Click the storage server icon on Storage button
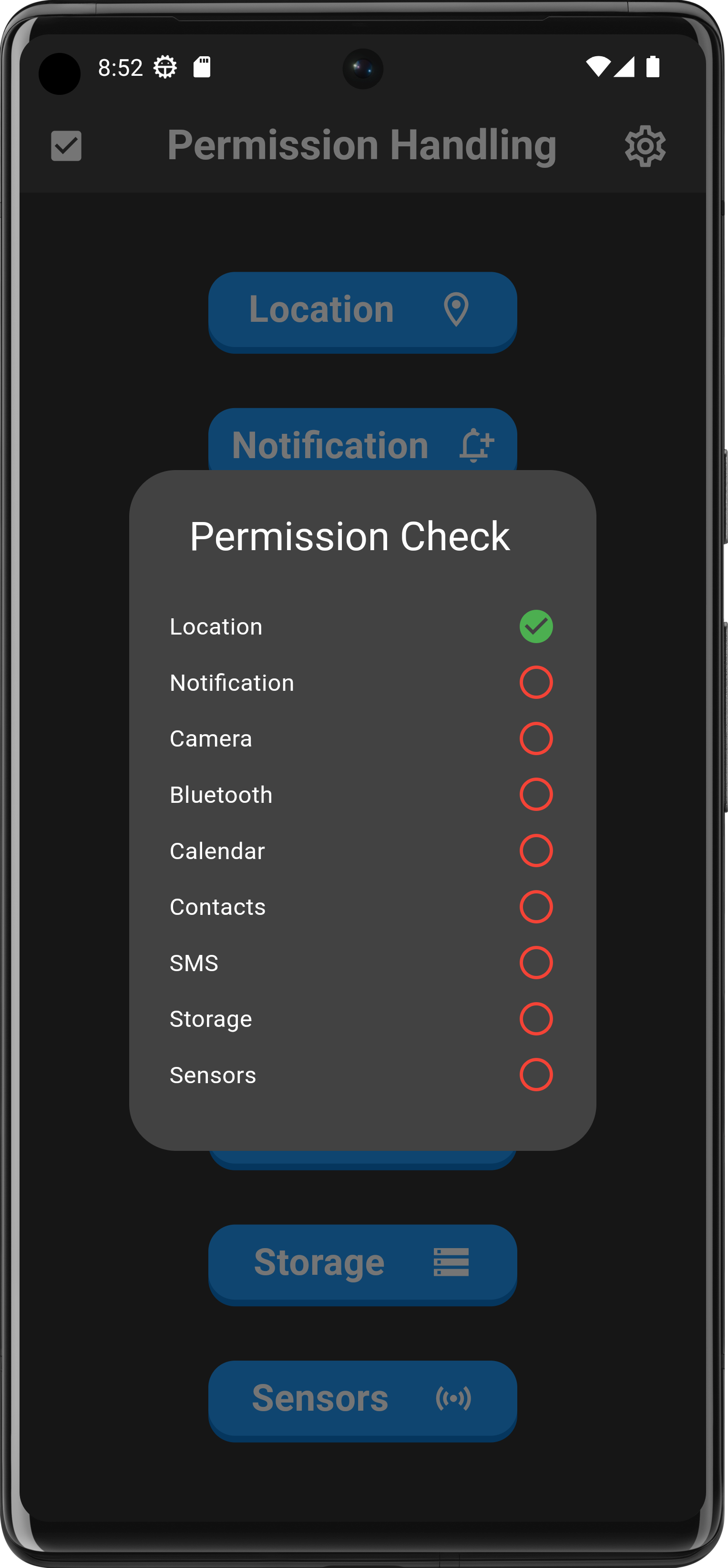This screenshot has width=728, height=1568. [451, 1262]
